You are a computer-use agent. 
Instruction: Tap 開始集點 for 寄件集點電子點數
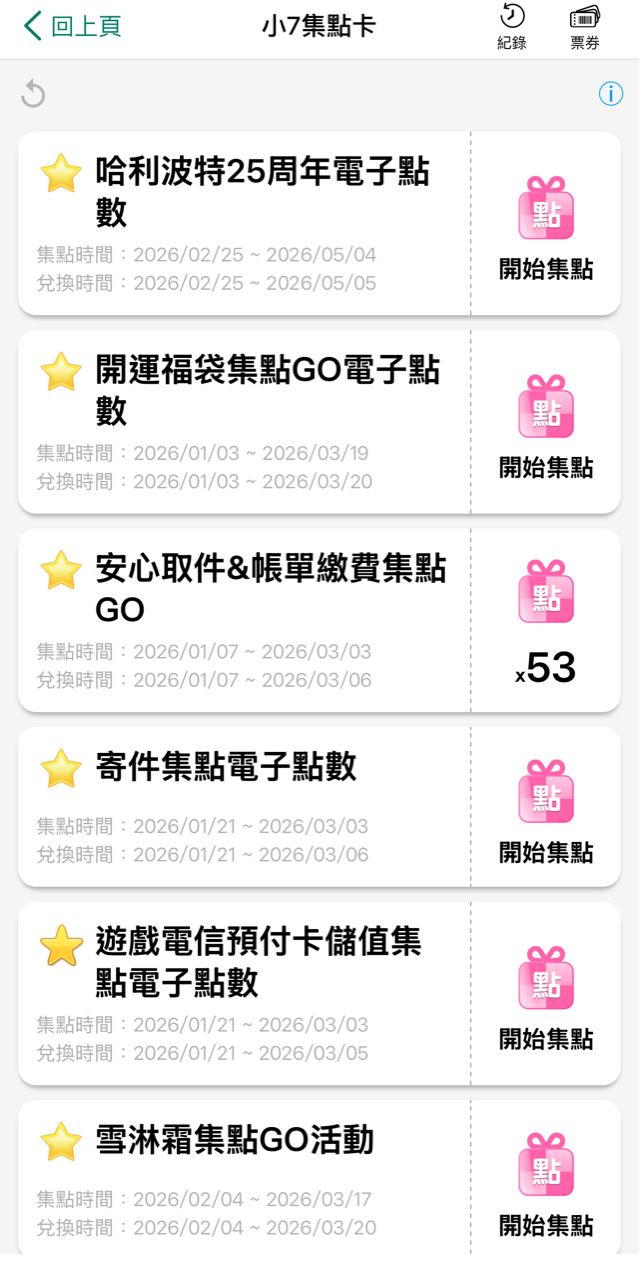click(546, 808)
